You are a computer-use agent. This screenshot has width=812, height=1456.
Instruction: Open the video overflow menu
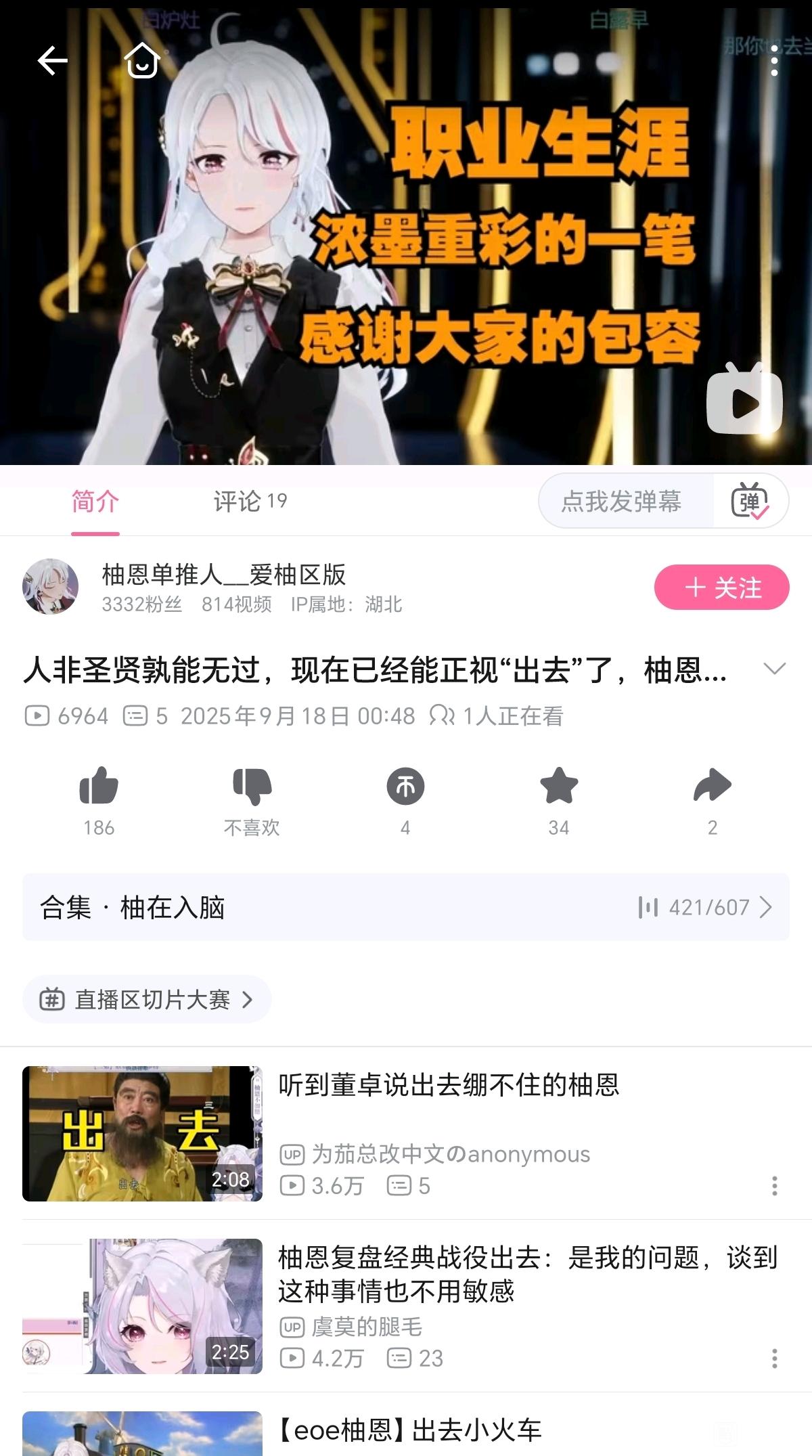coord(774,62)
